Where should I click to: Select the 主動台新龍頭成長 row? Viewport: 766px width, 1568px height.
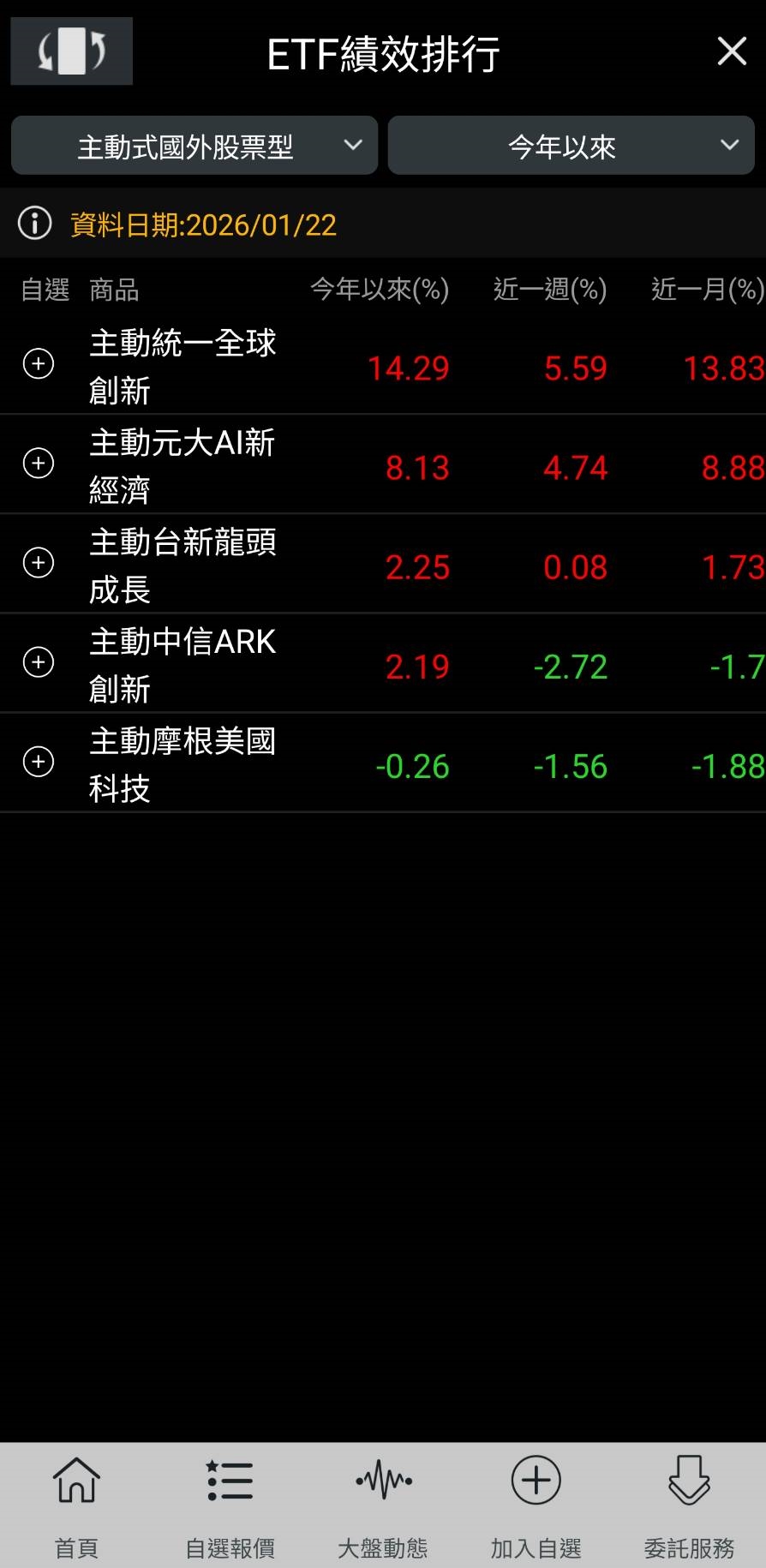183,566
